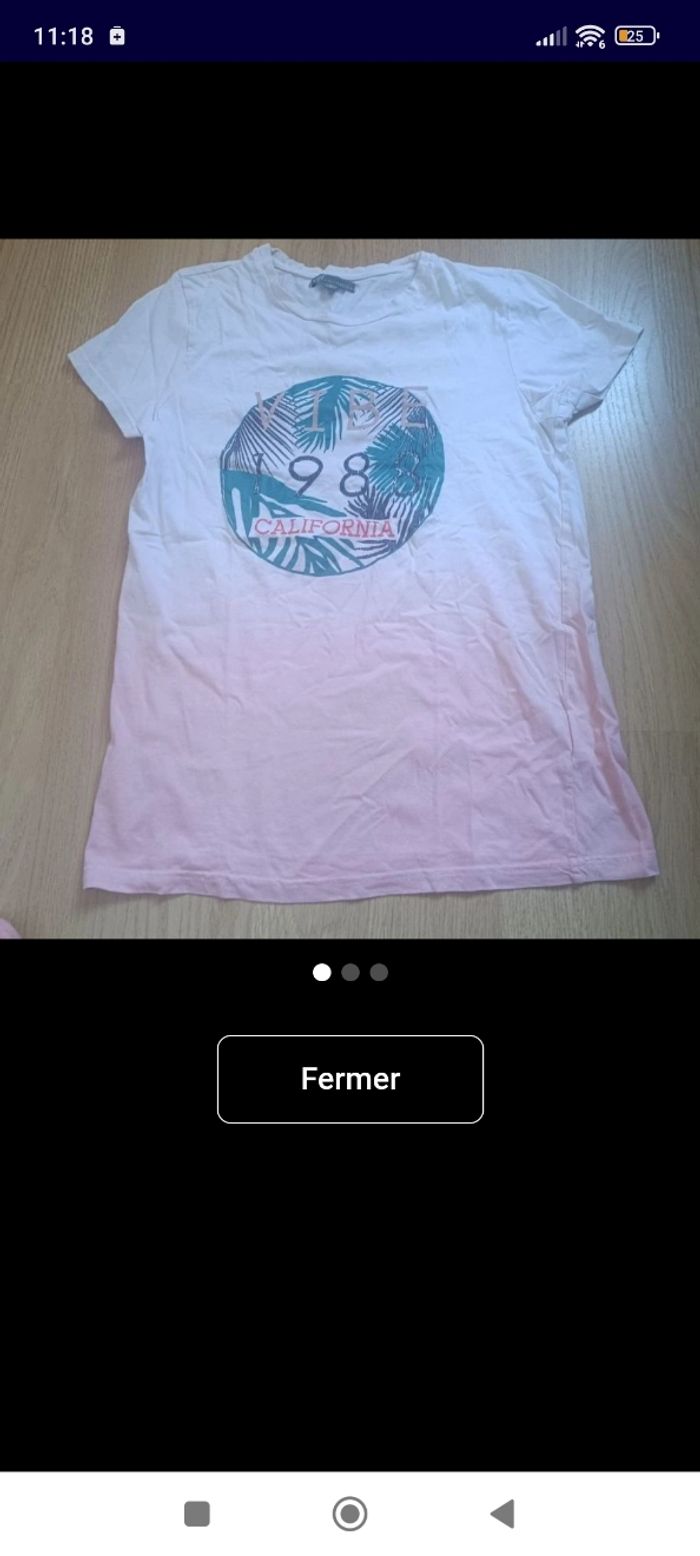Jump to the second photo dot
700x1556 pixels.
pos(350,972)
